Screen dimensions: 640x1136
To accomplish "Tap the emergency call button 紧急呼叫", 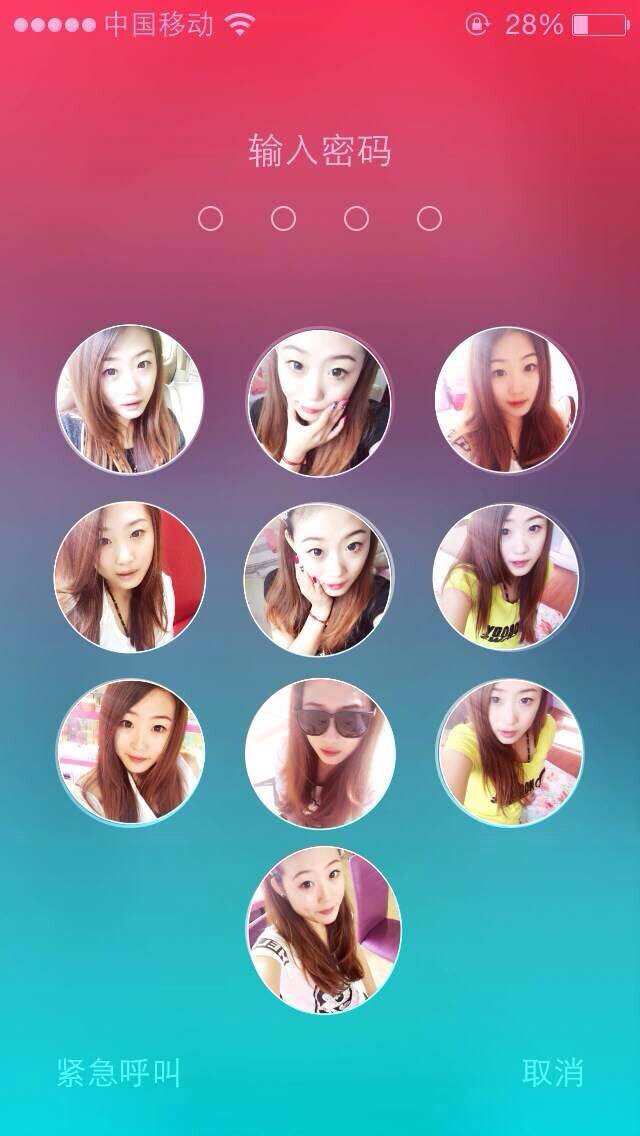I will [118, 1073].
